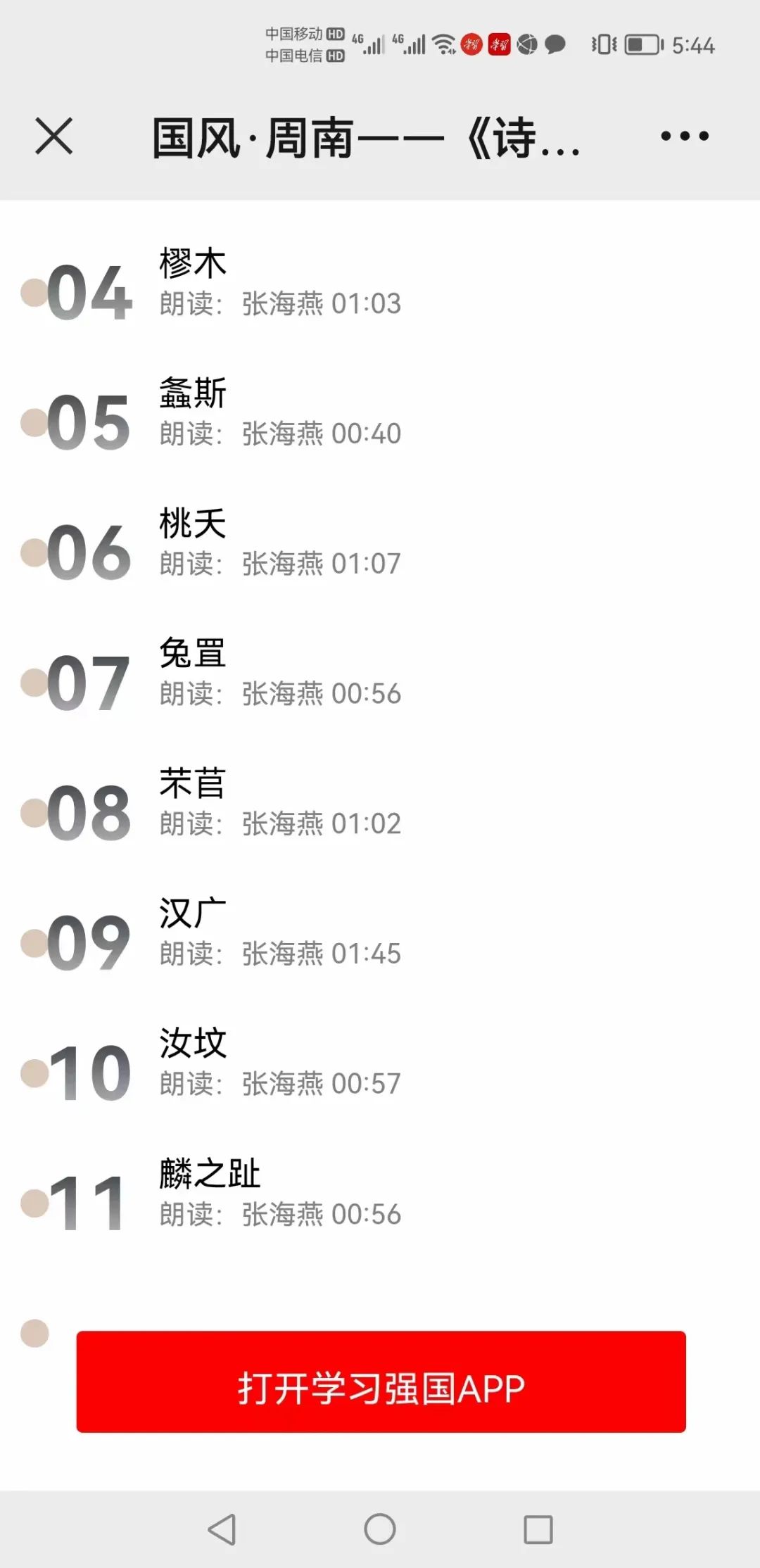Go back with the system back button

[222, 1529]
